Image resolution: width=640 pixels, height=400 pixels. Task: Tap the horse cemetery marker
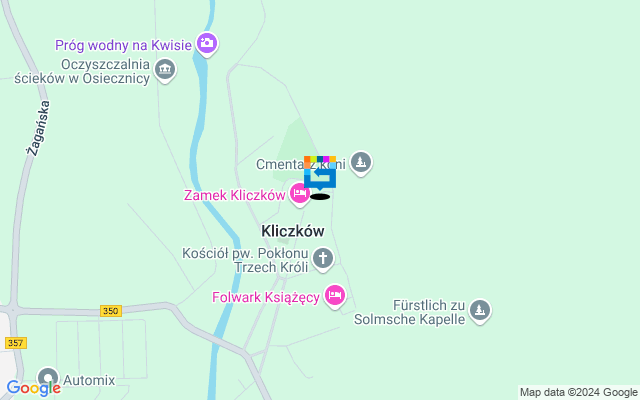361,161
